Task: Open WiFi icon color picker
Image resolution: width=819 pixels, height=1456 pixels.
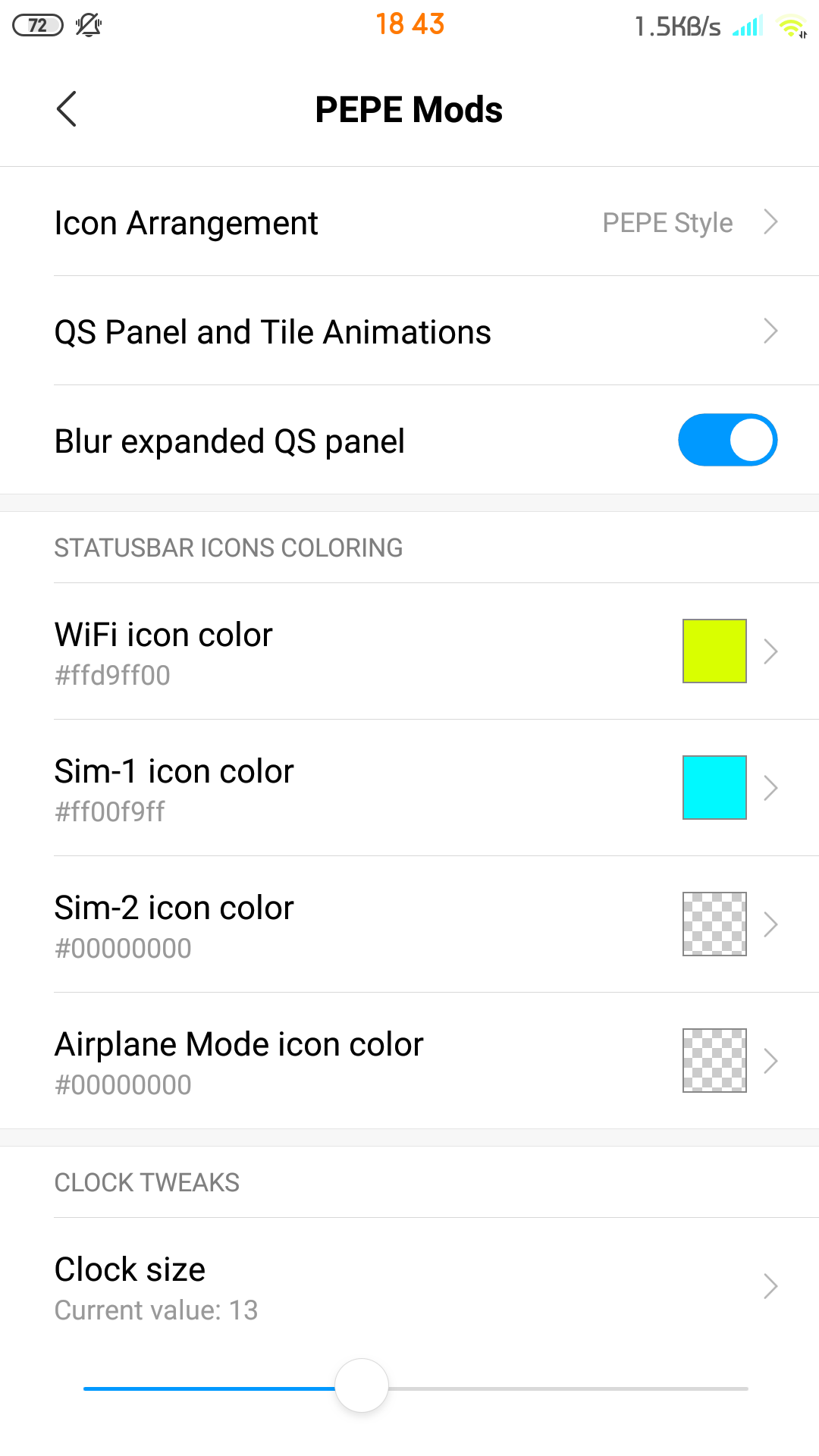Action: tap(409, 651)
